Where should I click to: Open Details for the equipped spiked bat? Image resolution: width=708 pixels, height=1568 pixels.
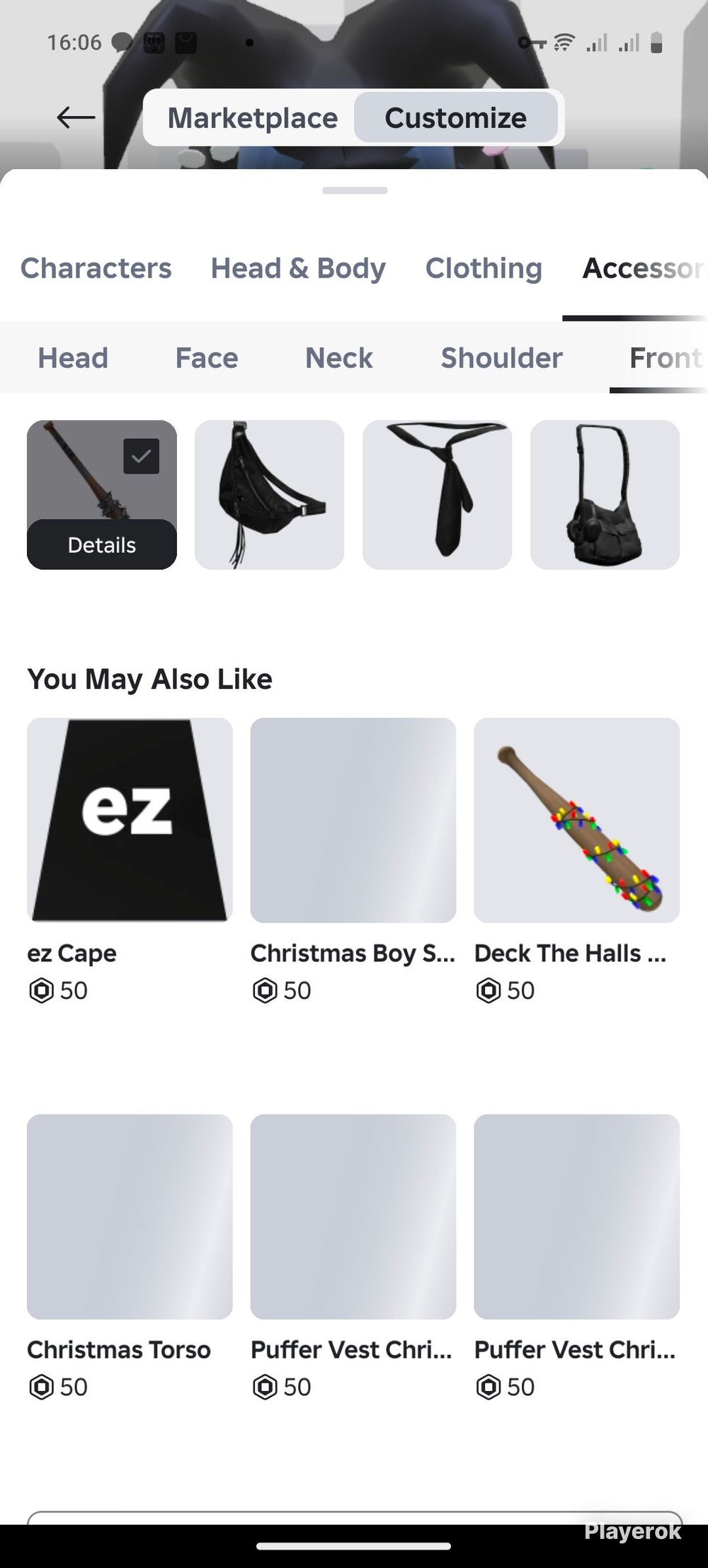click(102, 545)
